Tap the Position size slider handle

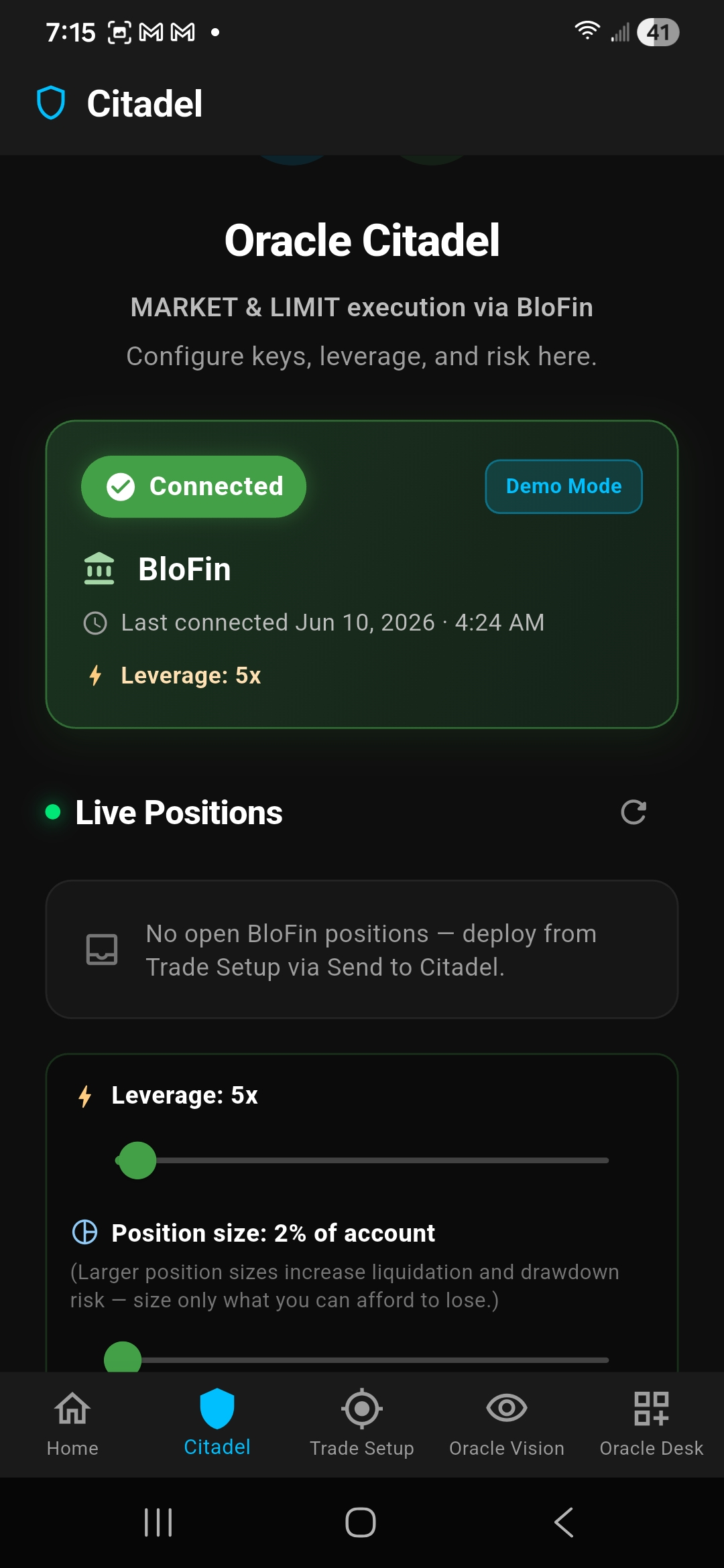point(123,1358)
